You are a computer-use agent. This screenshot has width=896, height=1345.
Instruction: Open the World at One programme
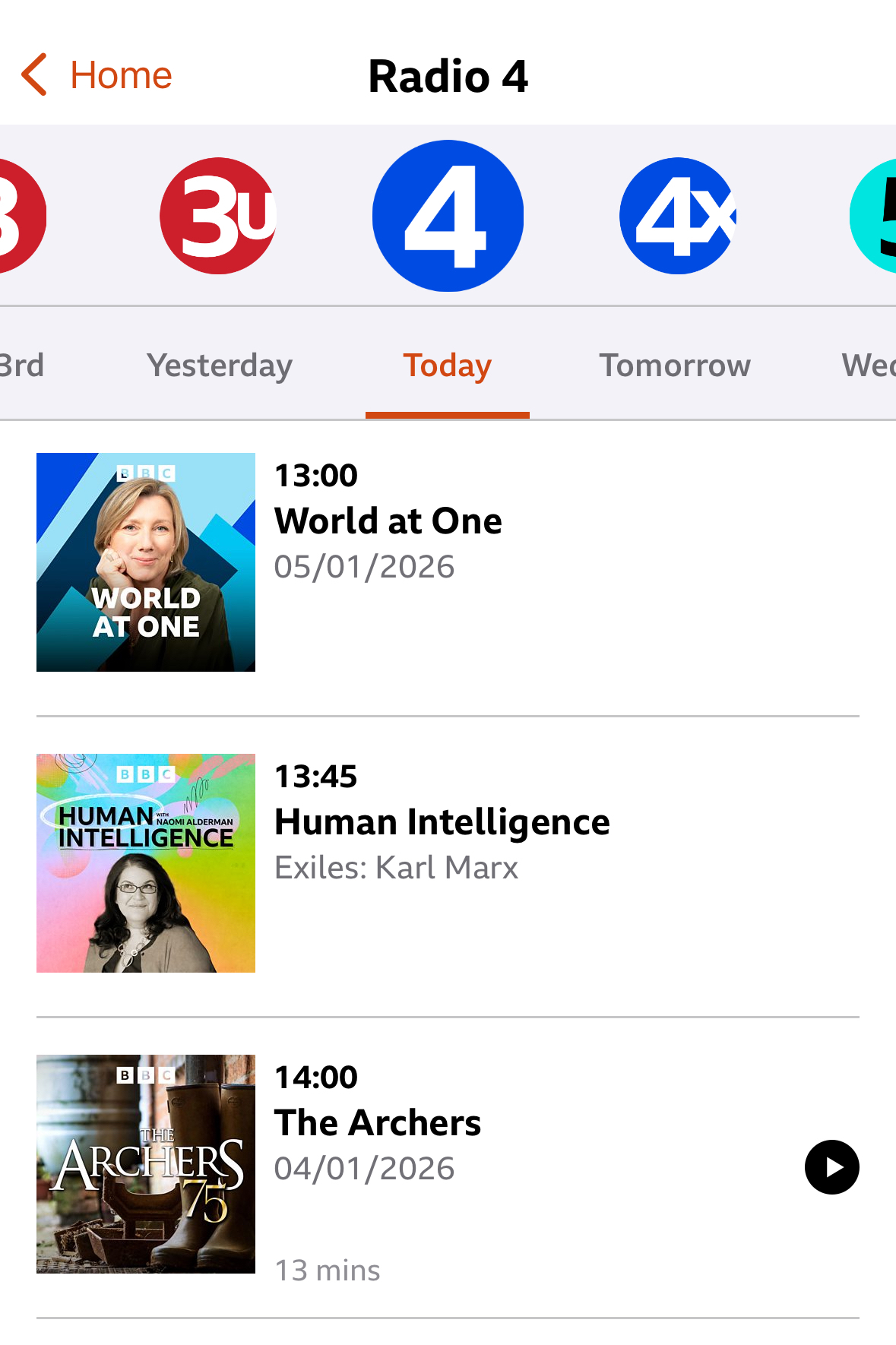[388, 521]
